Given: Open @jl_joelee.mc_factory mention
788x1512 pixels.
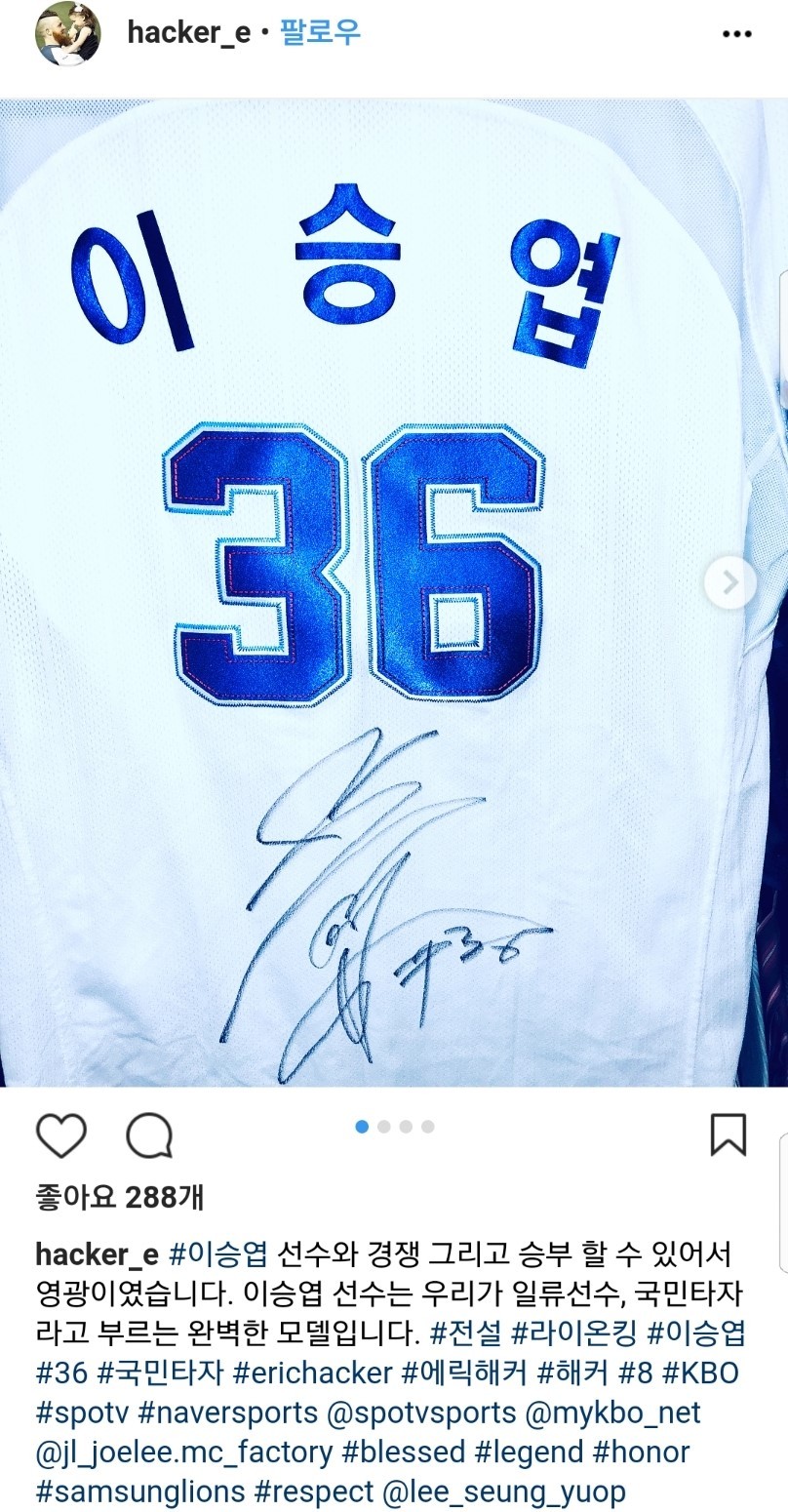Looking at the screenshot, I should coord(184,1452).
